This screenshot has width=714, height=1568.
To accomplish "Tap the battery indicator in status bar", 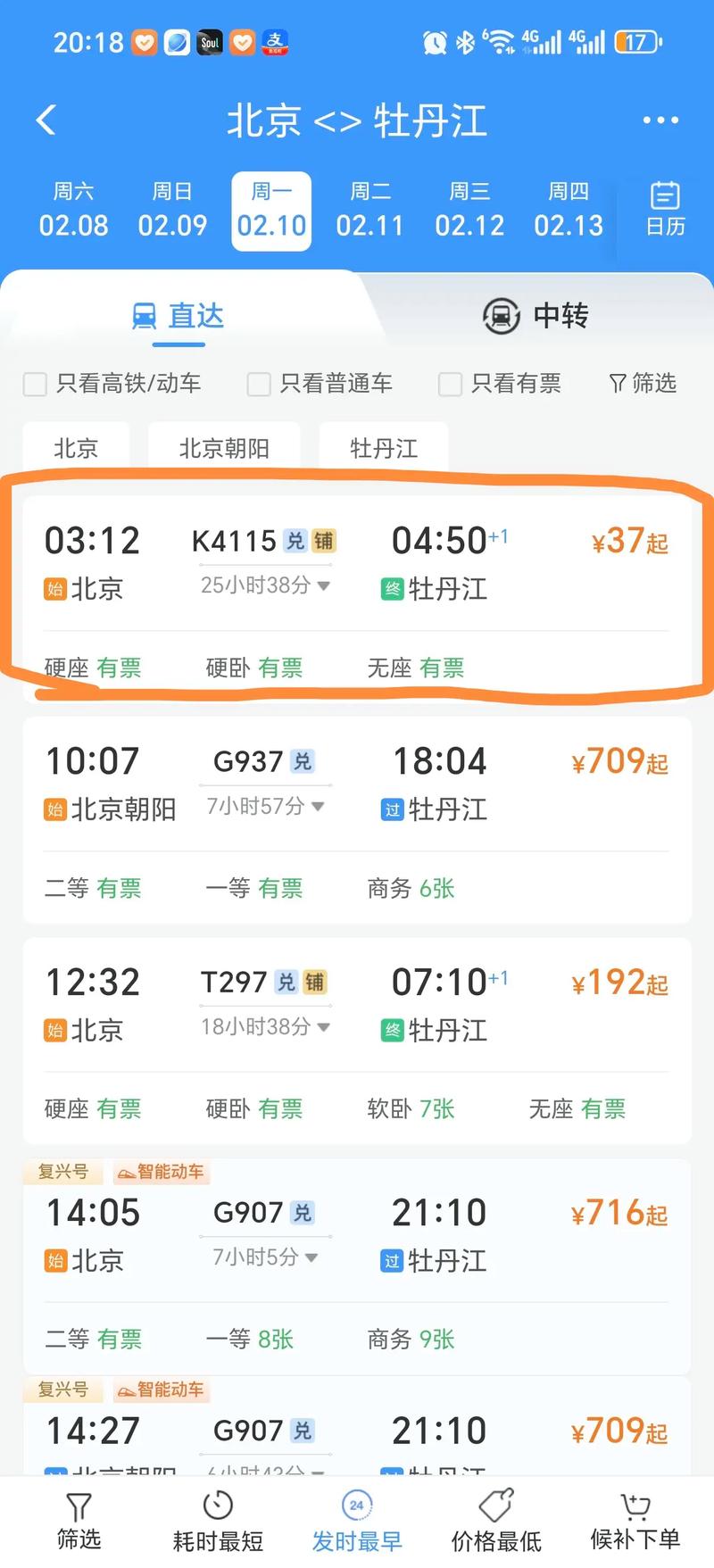I will tap(636, 41).
